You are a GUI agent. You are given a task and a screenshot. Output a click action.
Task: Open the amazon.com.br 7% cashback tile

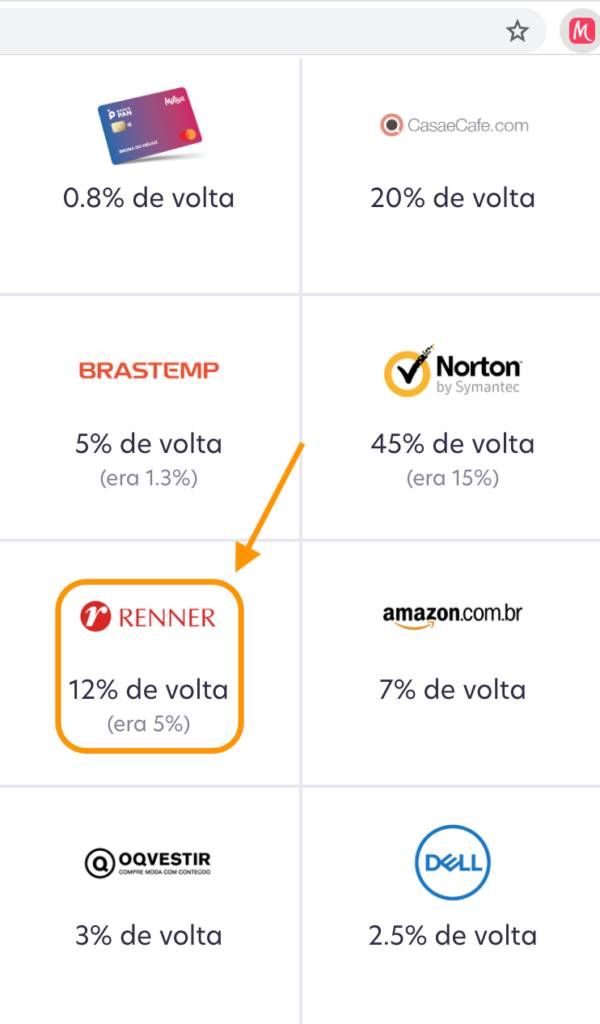tap(452, 665)
